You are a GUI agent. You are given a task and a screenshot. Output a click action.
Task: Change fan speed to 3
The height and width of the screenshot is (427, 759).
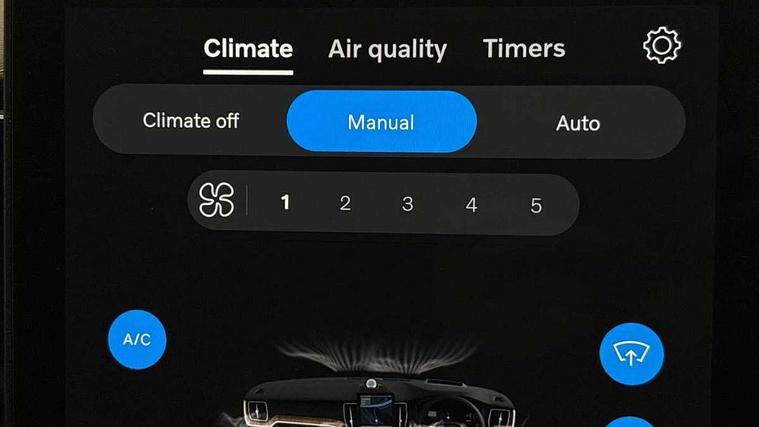407,203
